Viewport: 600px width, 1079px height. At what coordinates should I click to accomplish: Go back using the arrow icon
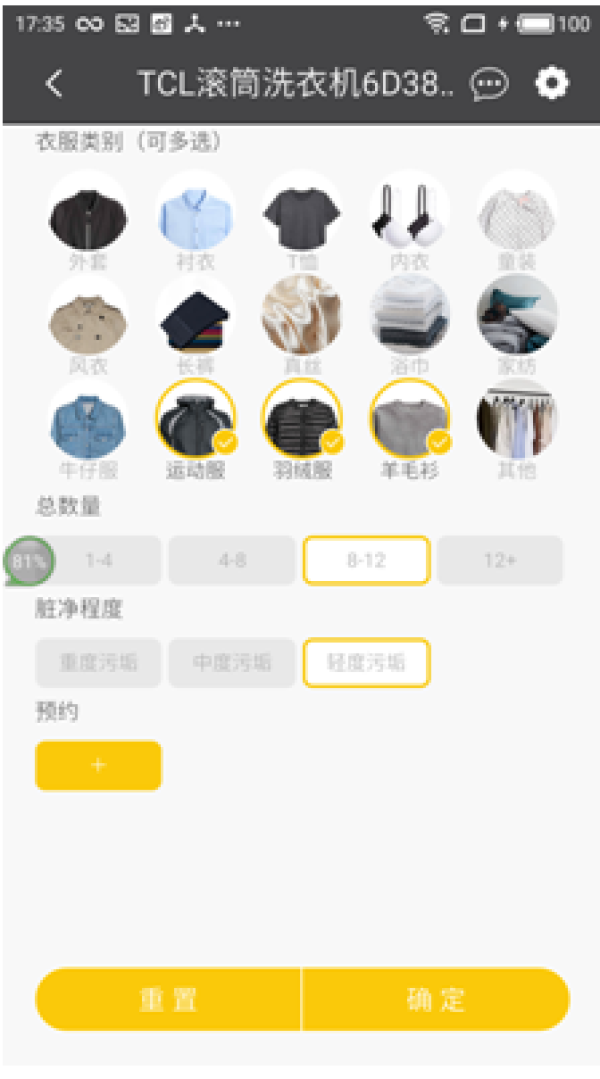[55, 84]
